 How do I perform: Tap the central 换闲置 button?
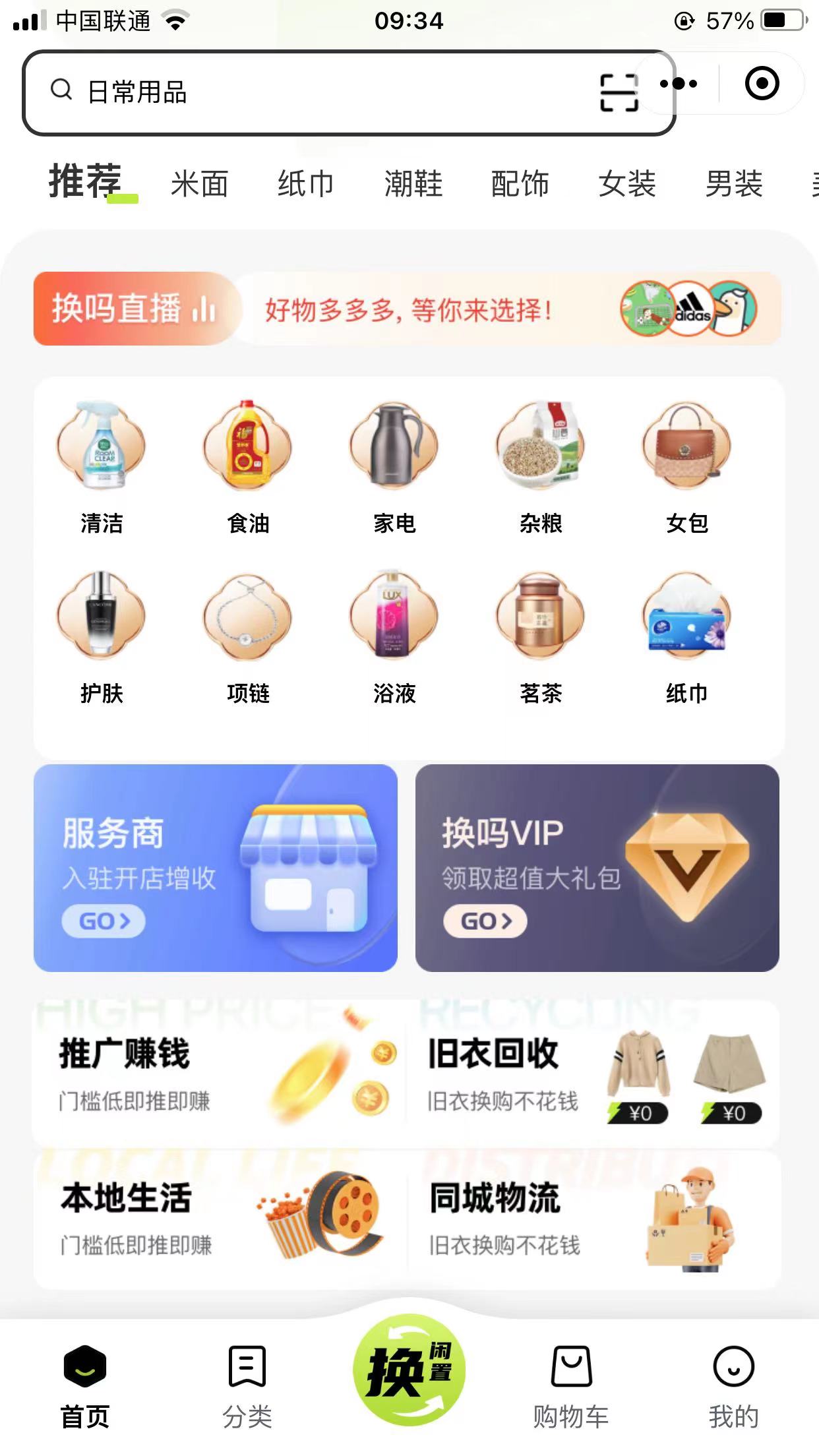point(409,1372)
